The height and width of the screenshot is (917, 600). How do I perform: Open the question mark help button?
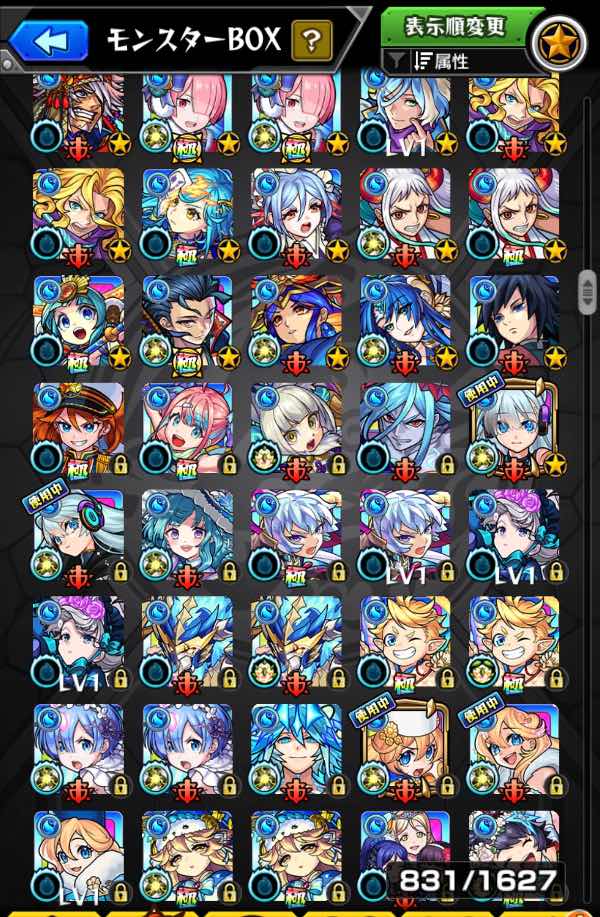pyautogui.click(x=311, y=41)
